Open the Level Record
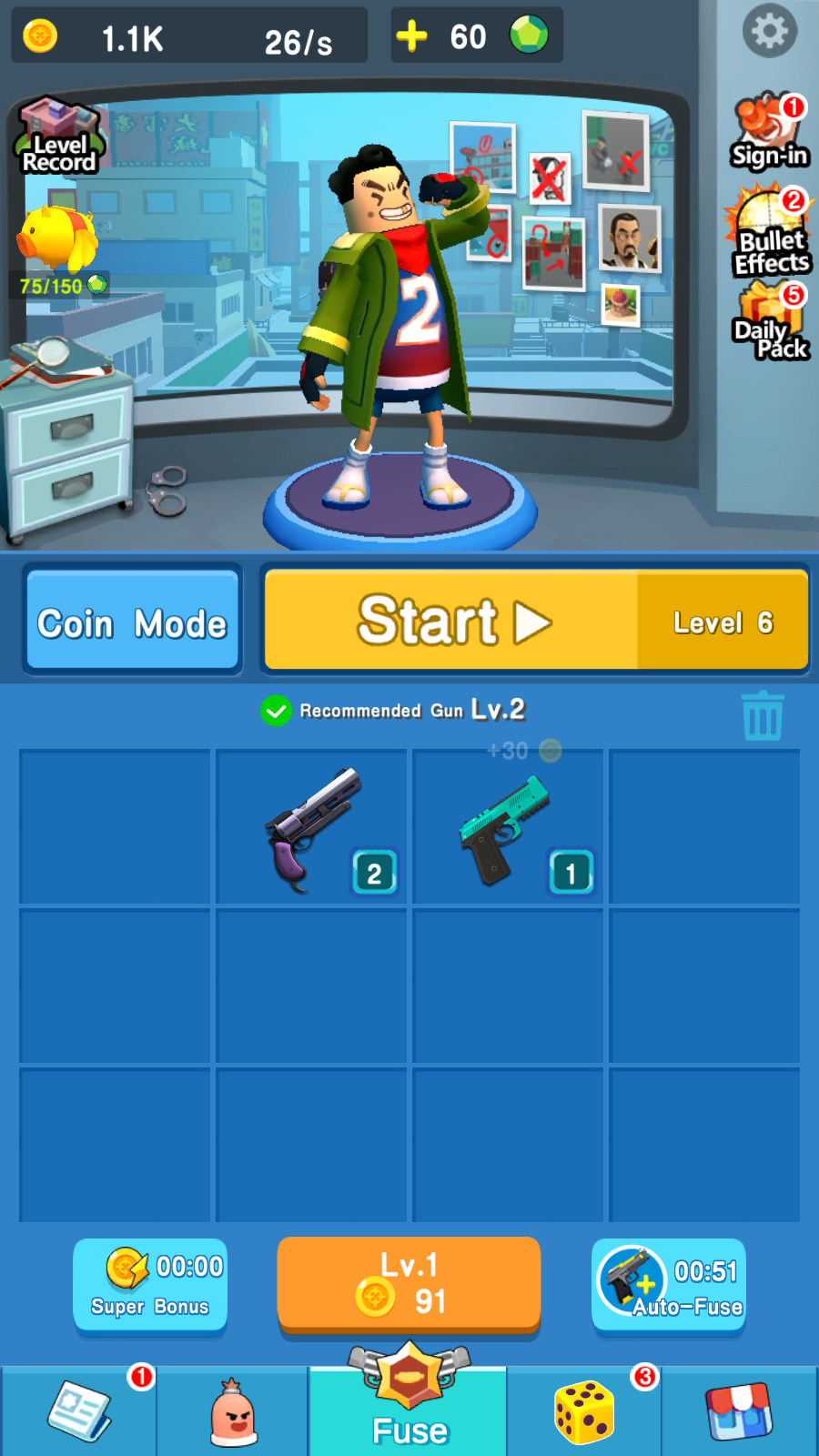 pos(58,137)
